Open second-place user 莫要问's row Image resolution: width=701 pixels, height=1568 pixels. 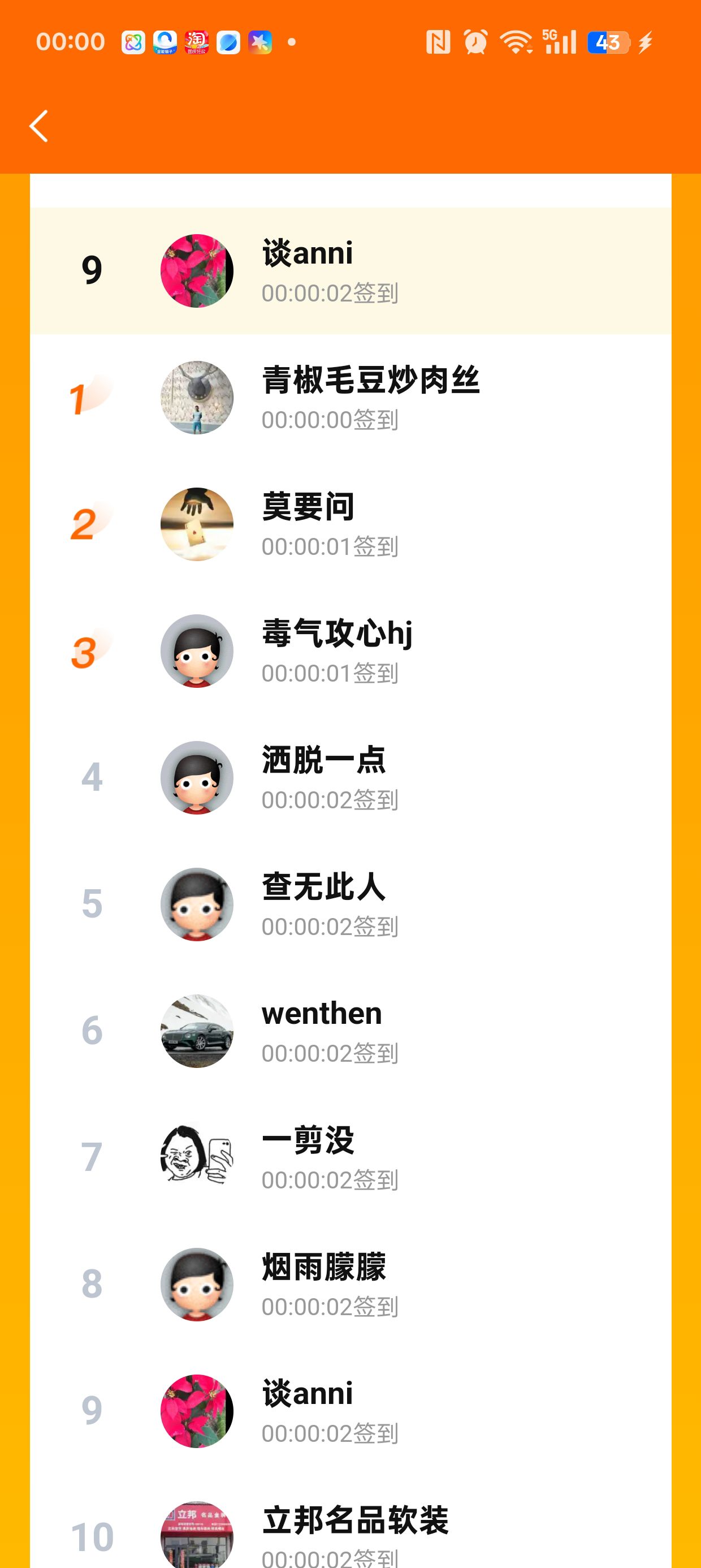click(350, 525)
